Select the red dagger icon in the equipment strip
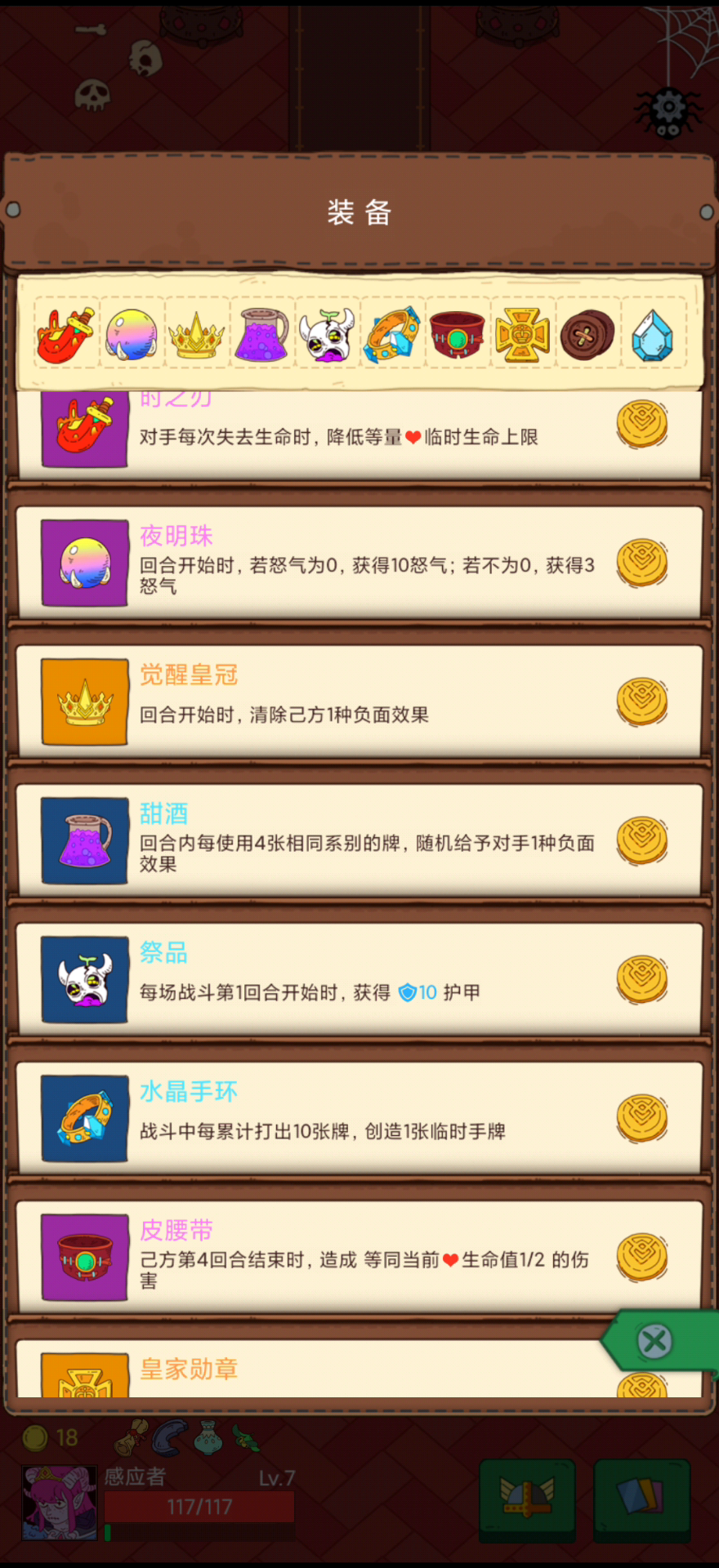 coord(66,334)
